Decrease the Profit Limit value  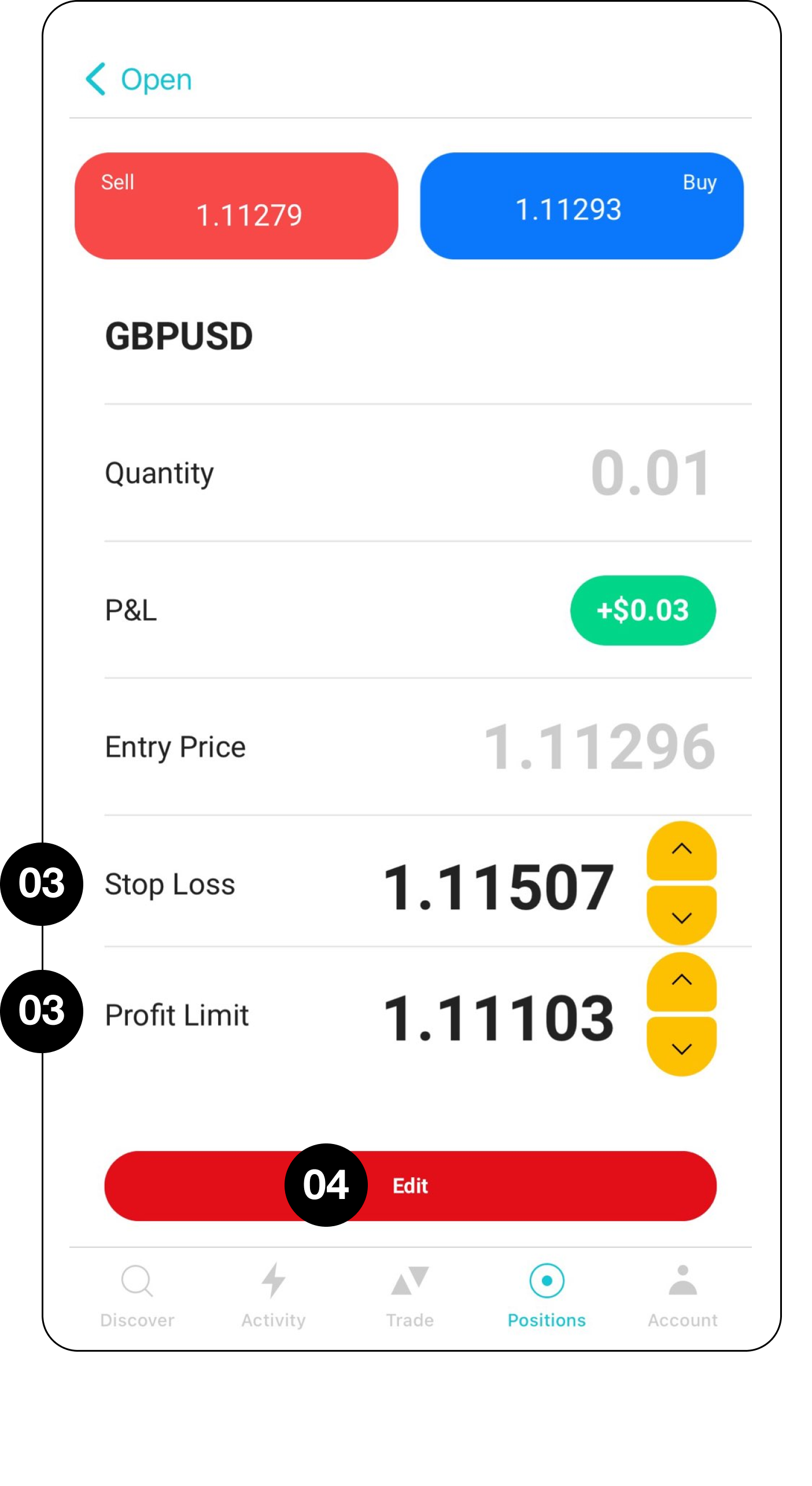[x=681, y=1049]
